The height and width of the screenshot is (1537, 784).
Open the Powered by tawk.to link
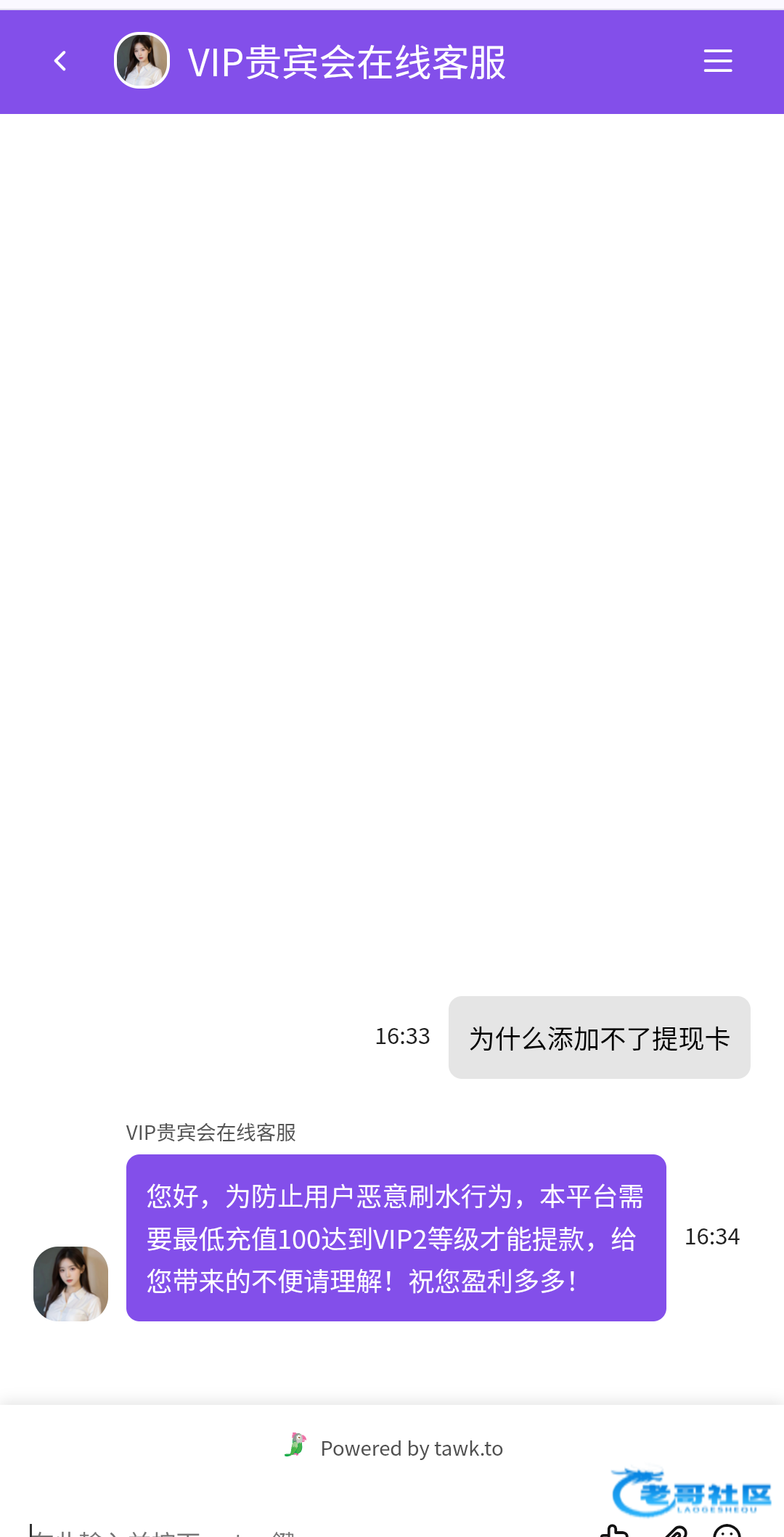click(x=411, y=1448)
